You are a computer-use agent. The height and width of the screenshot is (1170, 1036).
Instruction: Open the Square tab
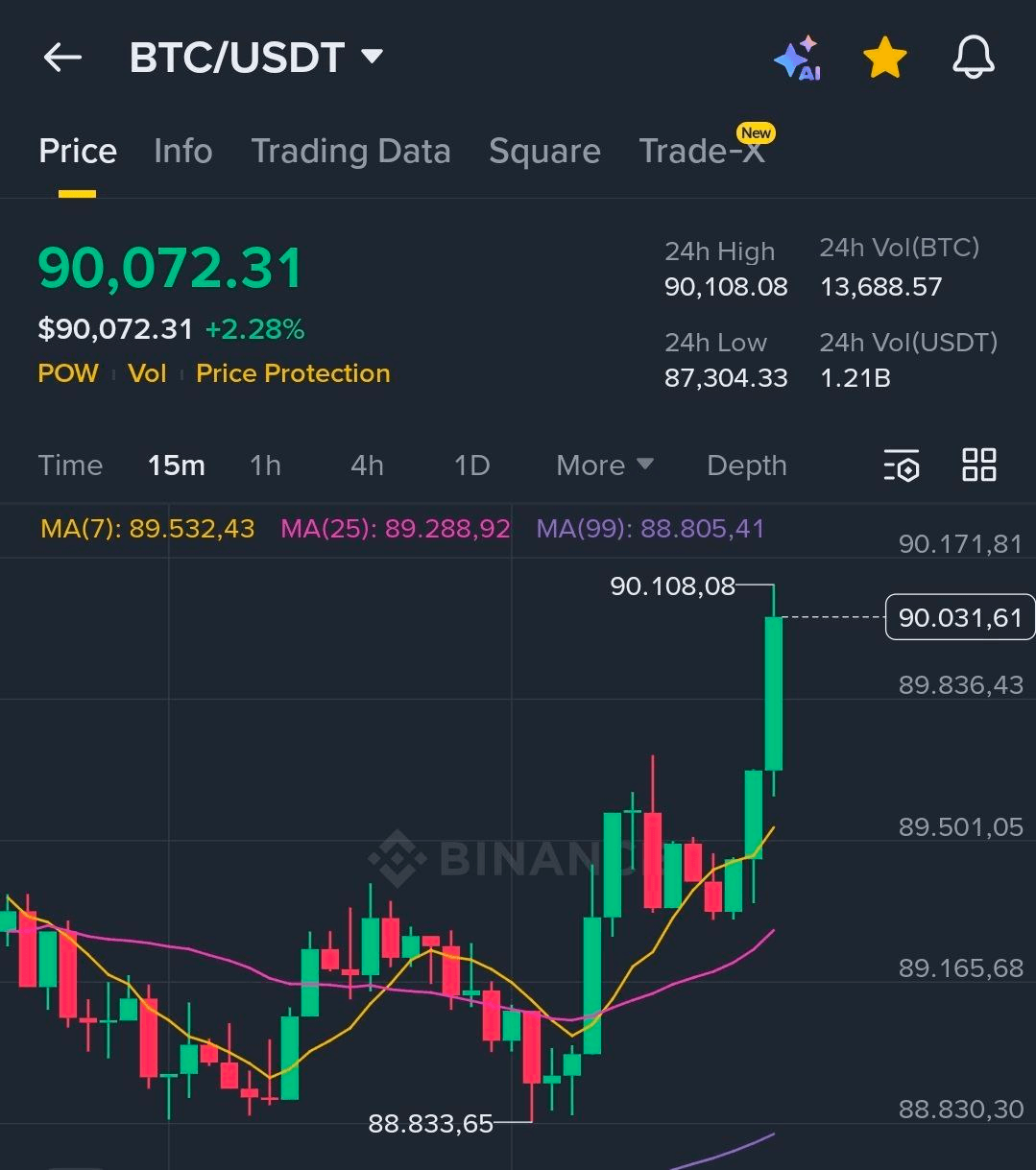pyautogui.click(x=544, y=151)
